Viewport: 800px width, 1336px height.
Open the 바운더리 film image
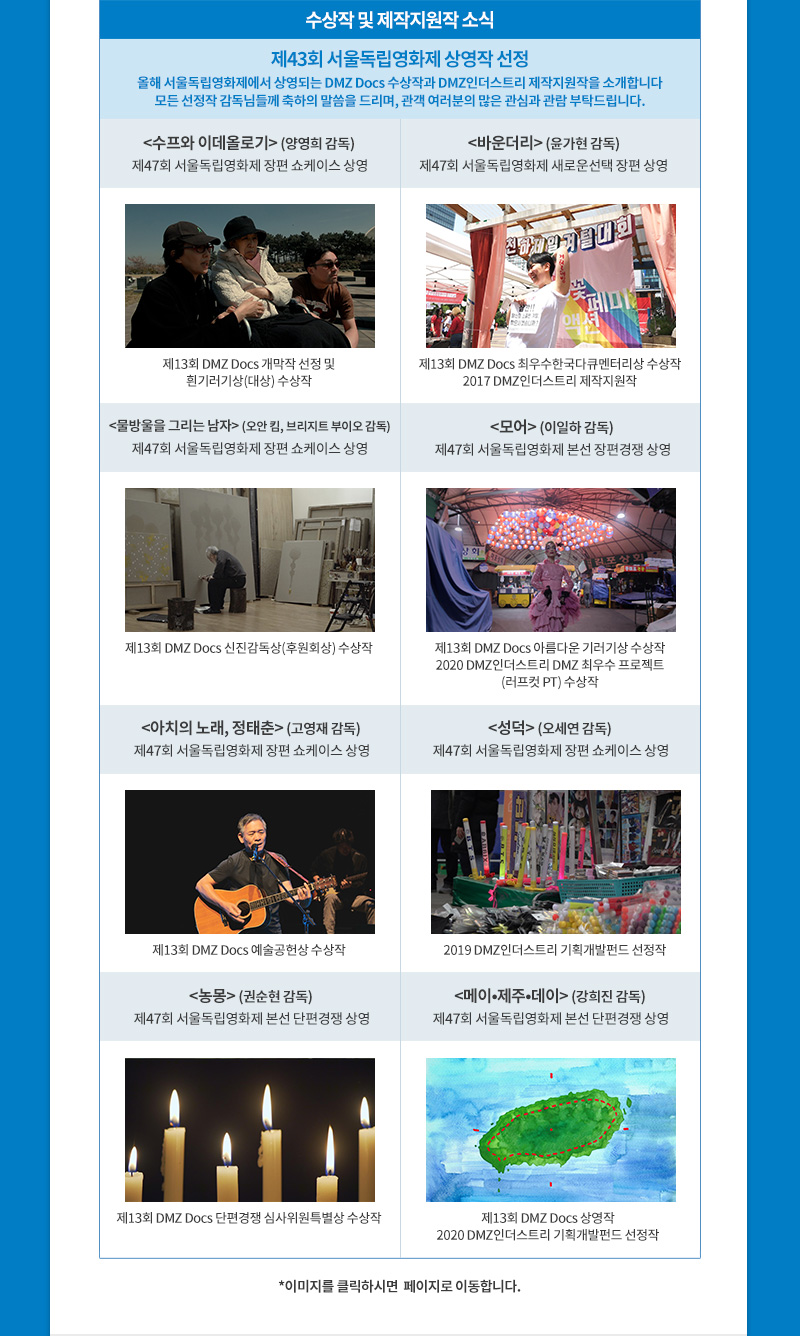(x=551, y=276)
